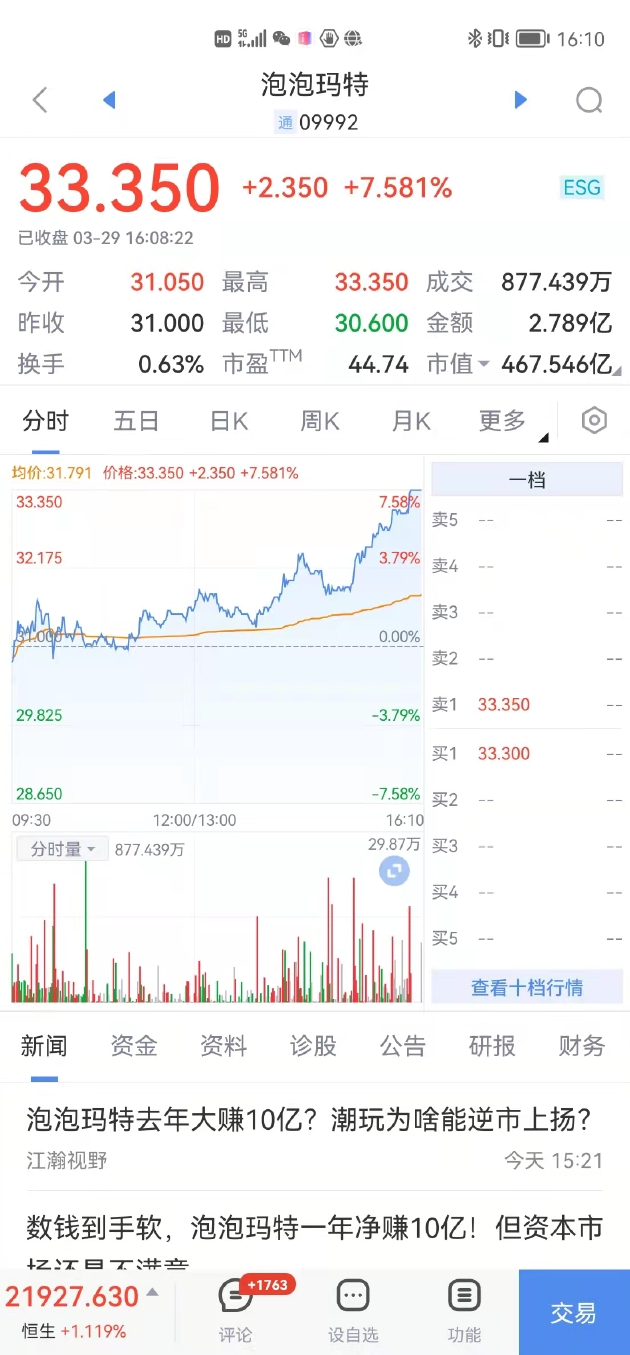Open the ESG badge
630x1355 pixels.
(x=582, y=187)
